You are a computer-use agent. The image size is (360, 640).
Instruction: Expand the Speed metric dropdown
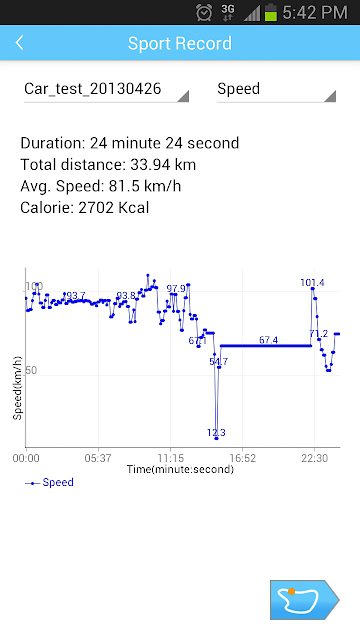[x=276, y=89]
